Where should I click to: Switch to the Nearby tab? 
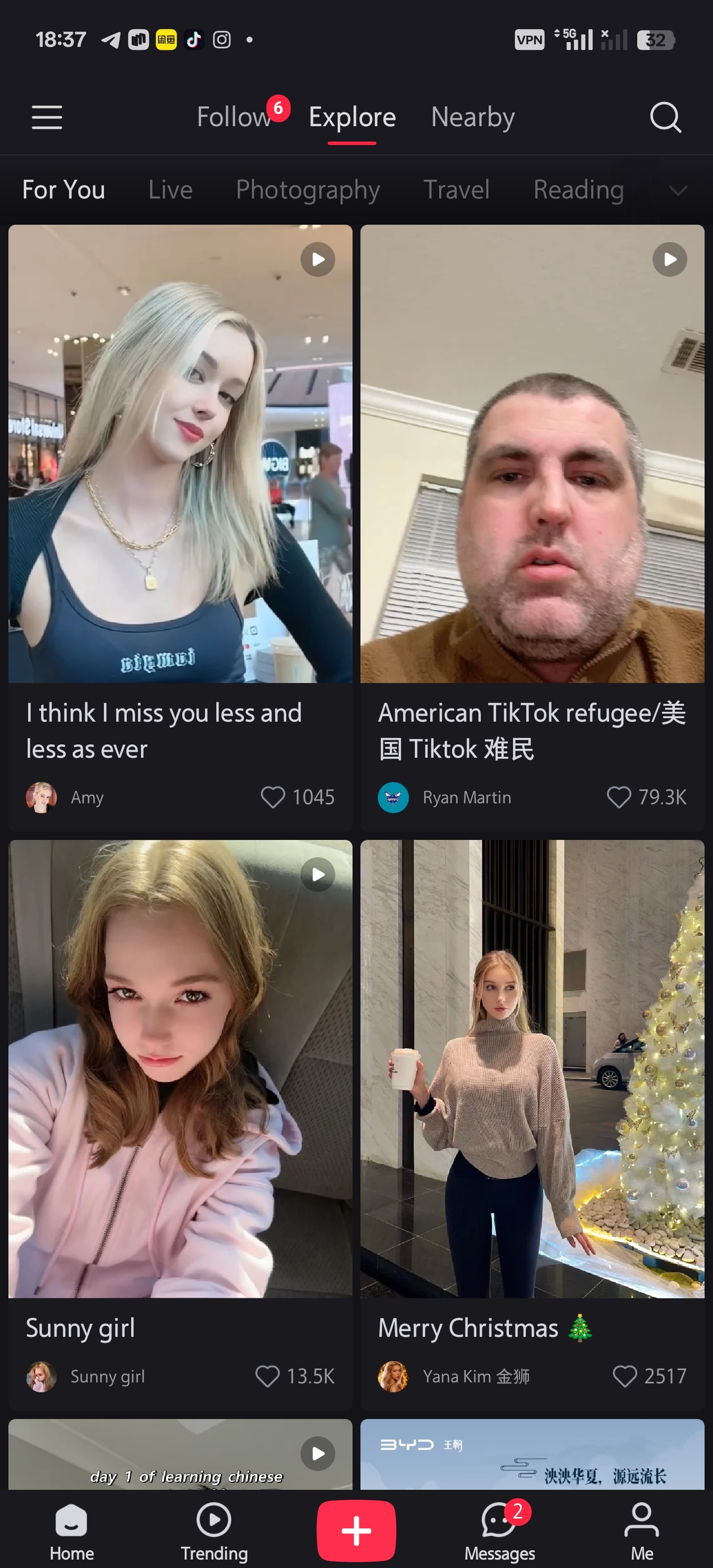pos(472,117)
